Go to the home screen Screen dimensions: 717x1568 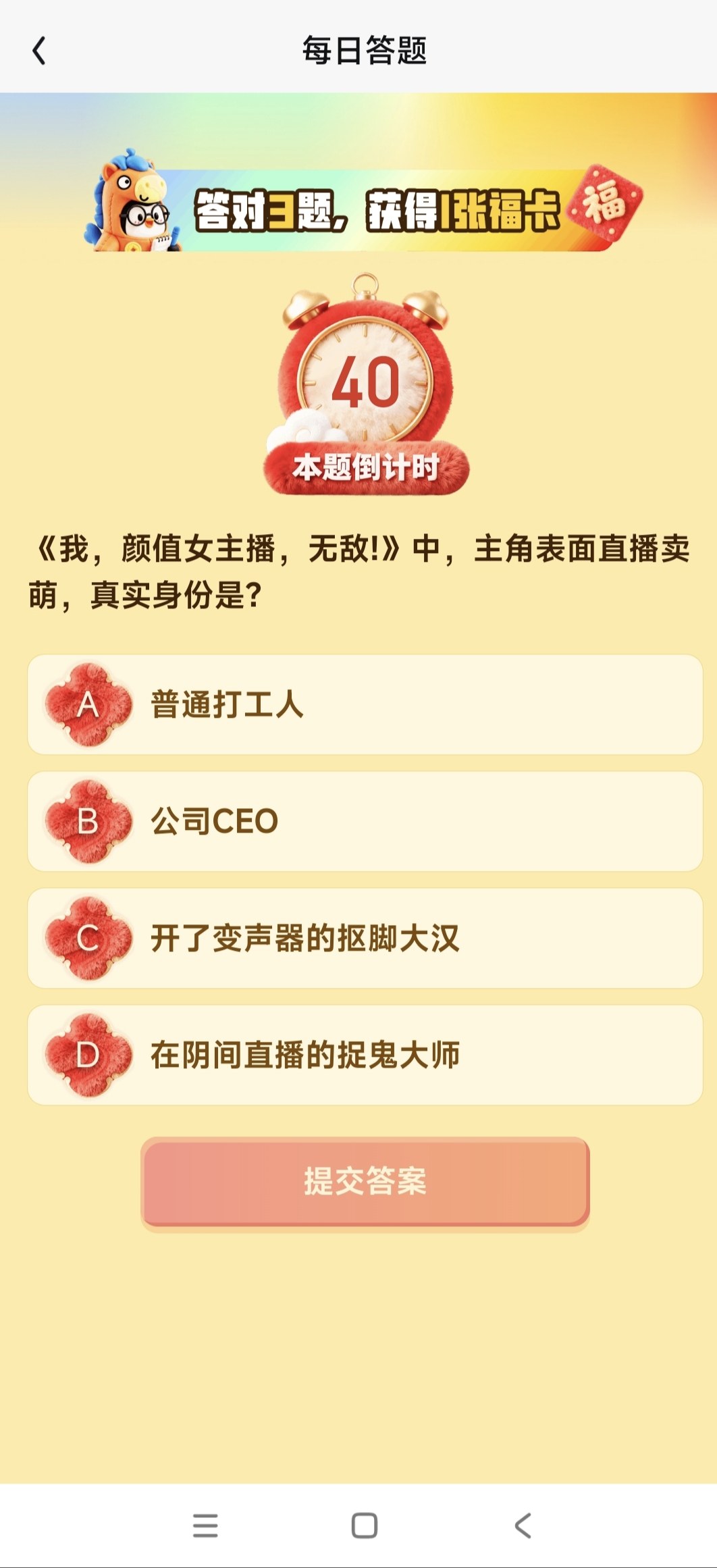[x=365, y=1525]
